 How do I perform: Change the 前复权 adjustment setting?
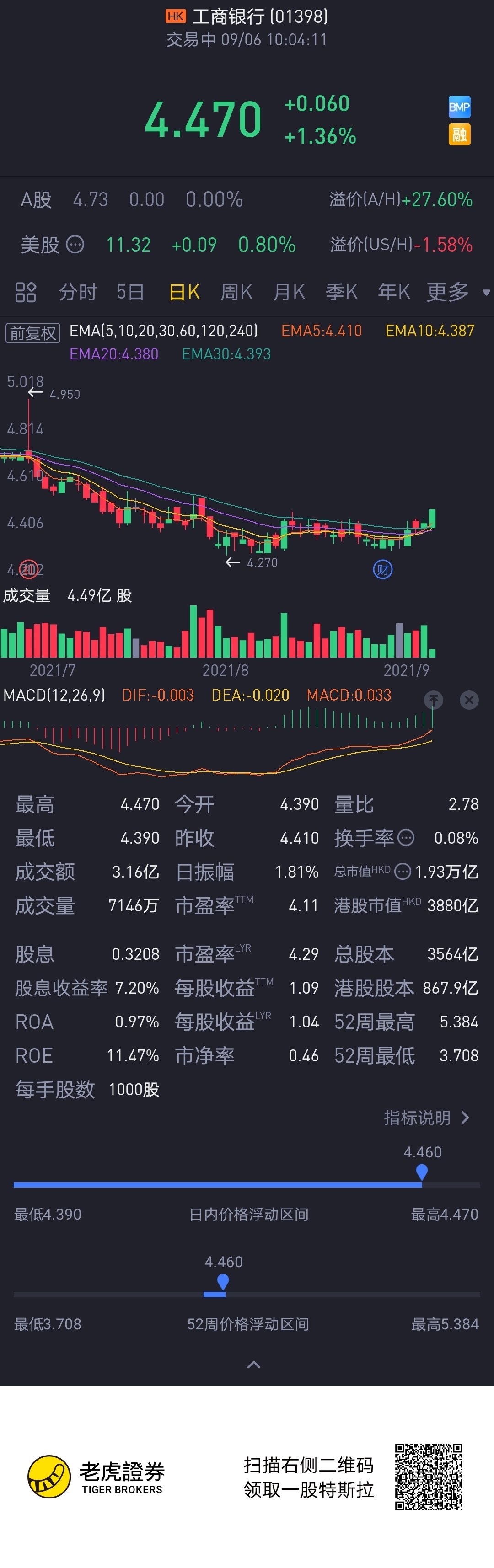pos(33,333)
